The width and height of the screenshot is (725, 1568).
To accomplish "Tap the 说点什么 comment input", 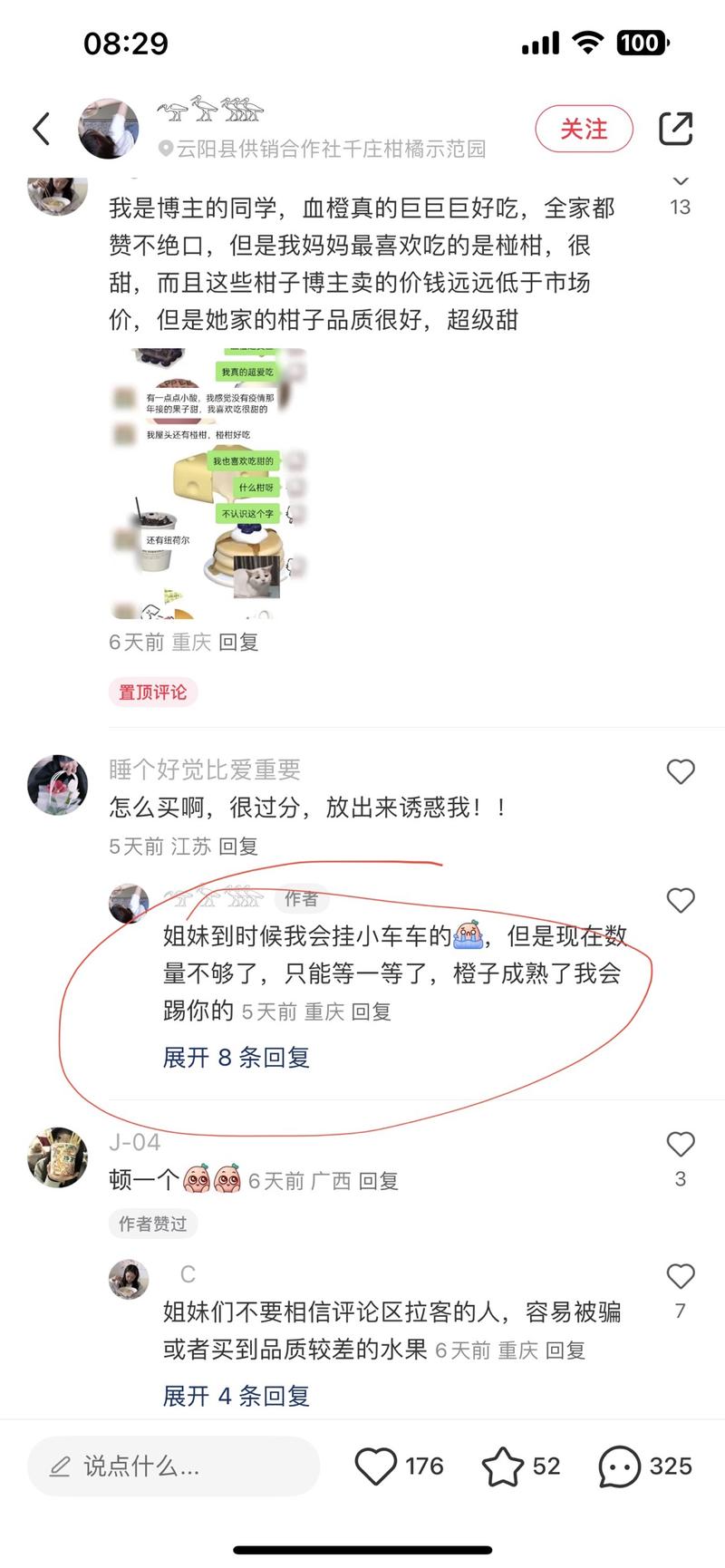I will pos(172,1466).
